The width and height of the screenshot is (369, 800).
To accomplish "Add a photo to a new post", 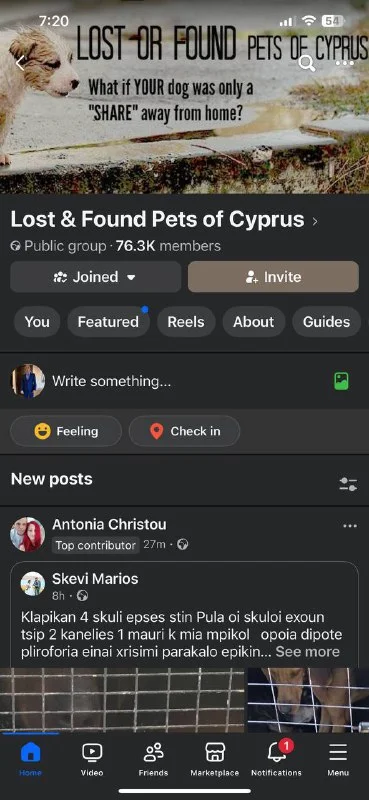I will (341, 381).
